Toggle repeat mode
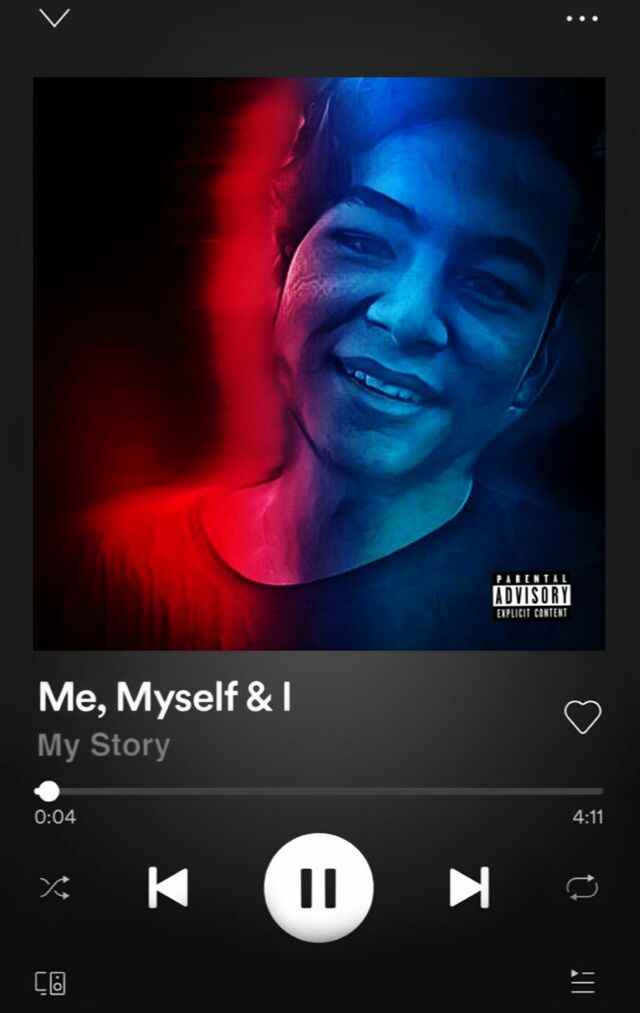This screenshot has width=640, height=1013. [582, 887]
